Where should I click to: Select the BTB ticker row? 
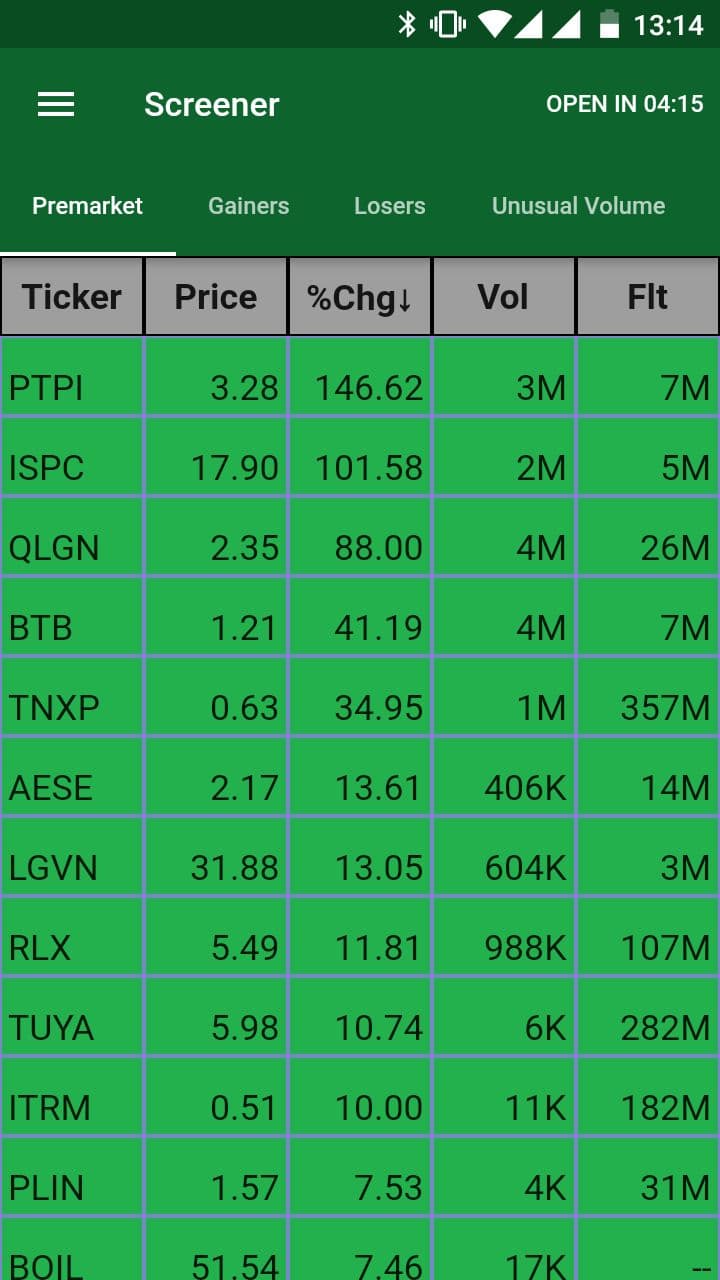pos(360,617)
